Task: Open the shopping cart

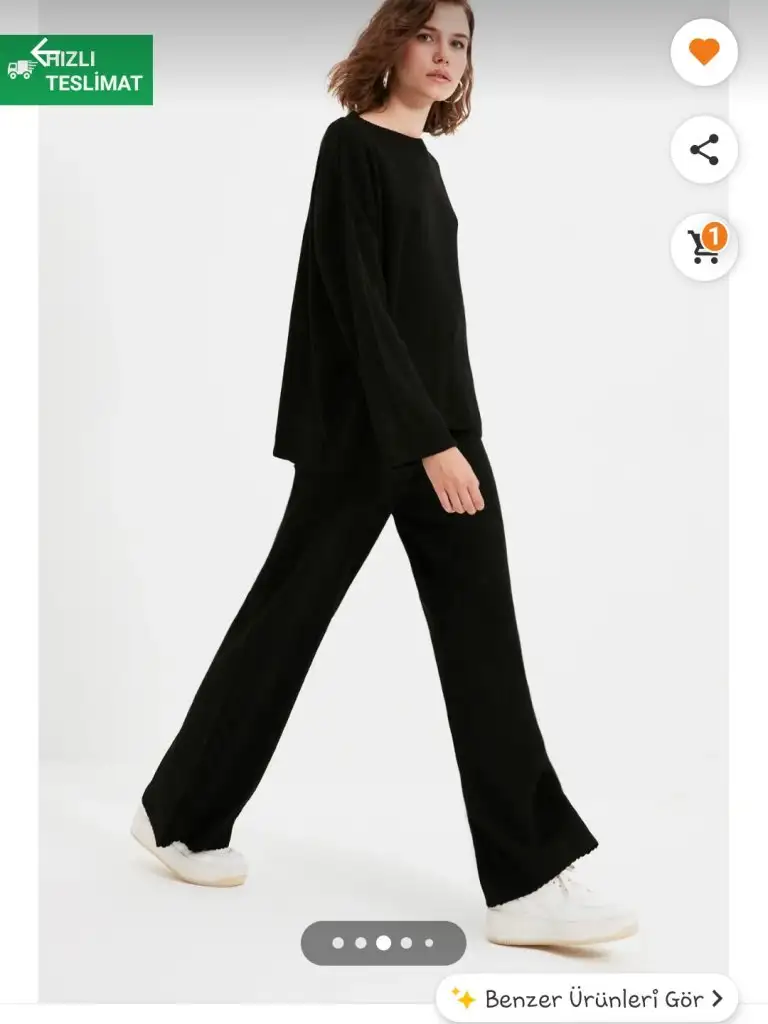Action: [x=704, y=246]
